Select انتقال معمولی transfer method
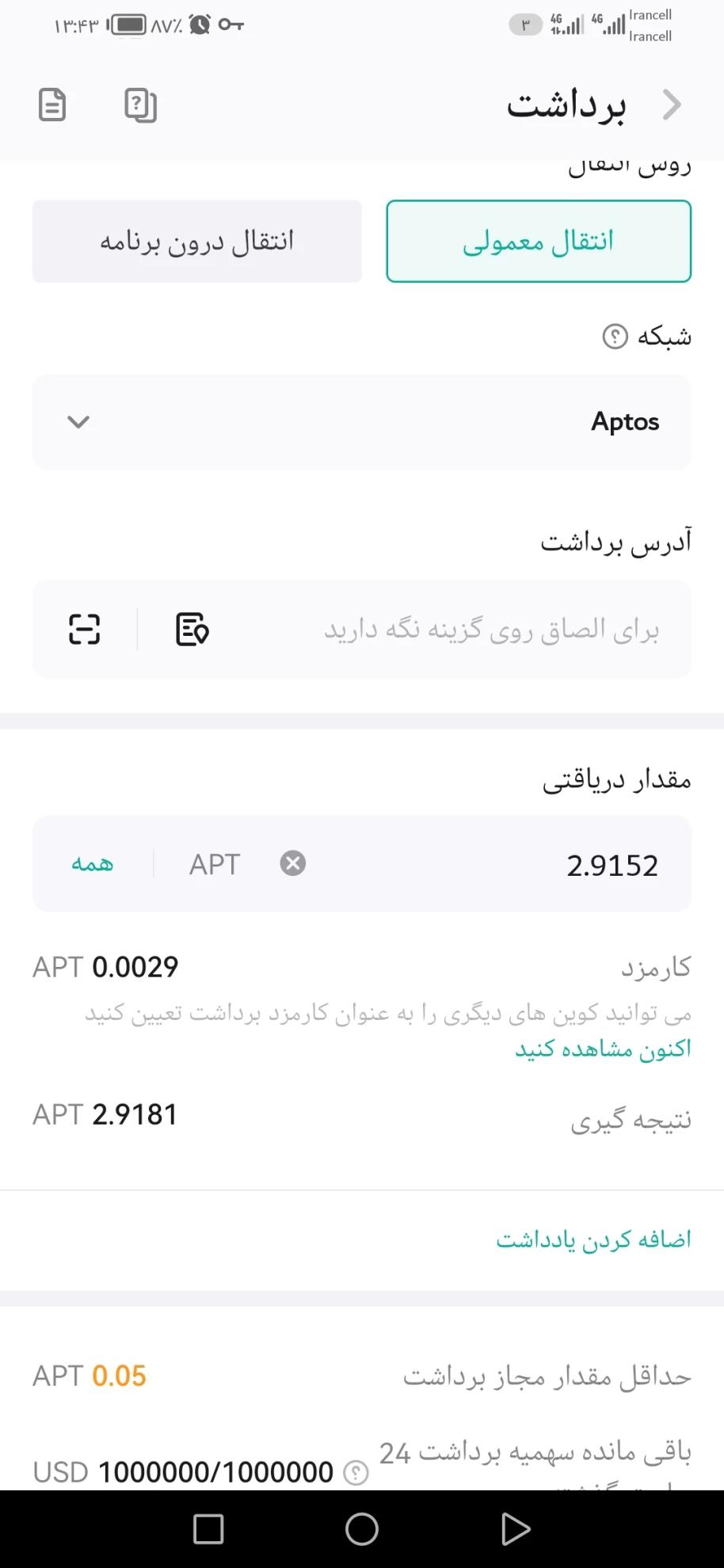This screenshot has width=724, height=1568. [x=539, y=242]
